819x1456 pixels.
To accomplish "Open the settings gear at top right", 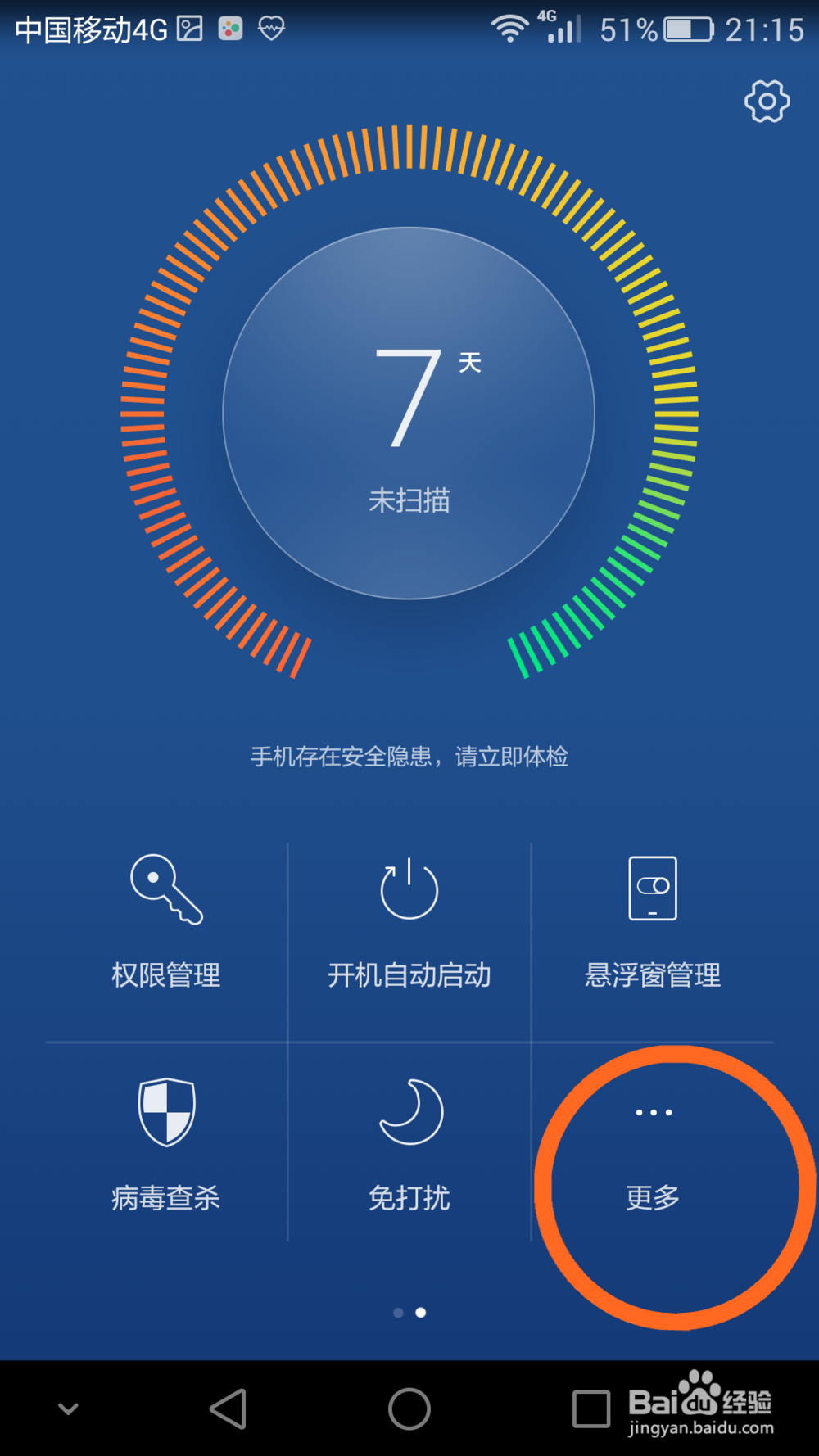I will 767,101.
